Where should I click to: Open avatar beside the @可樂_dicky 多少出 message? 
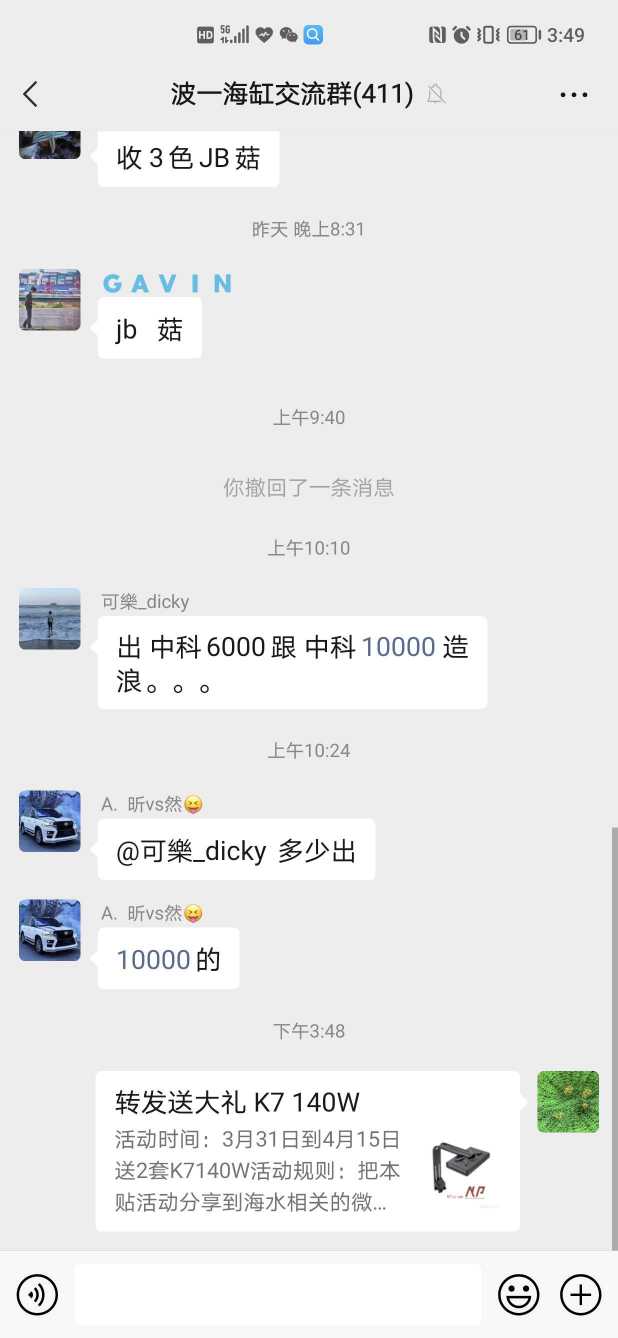(50, 821)
